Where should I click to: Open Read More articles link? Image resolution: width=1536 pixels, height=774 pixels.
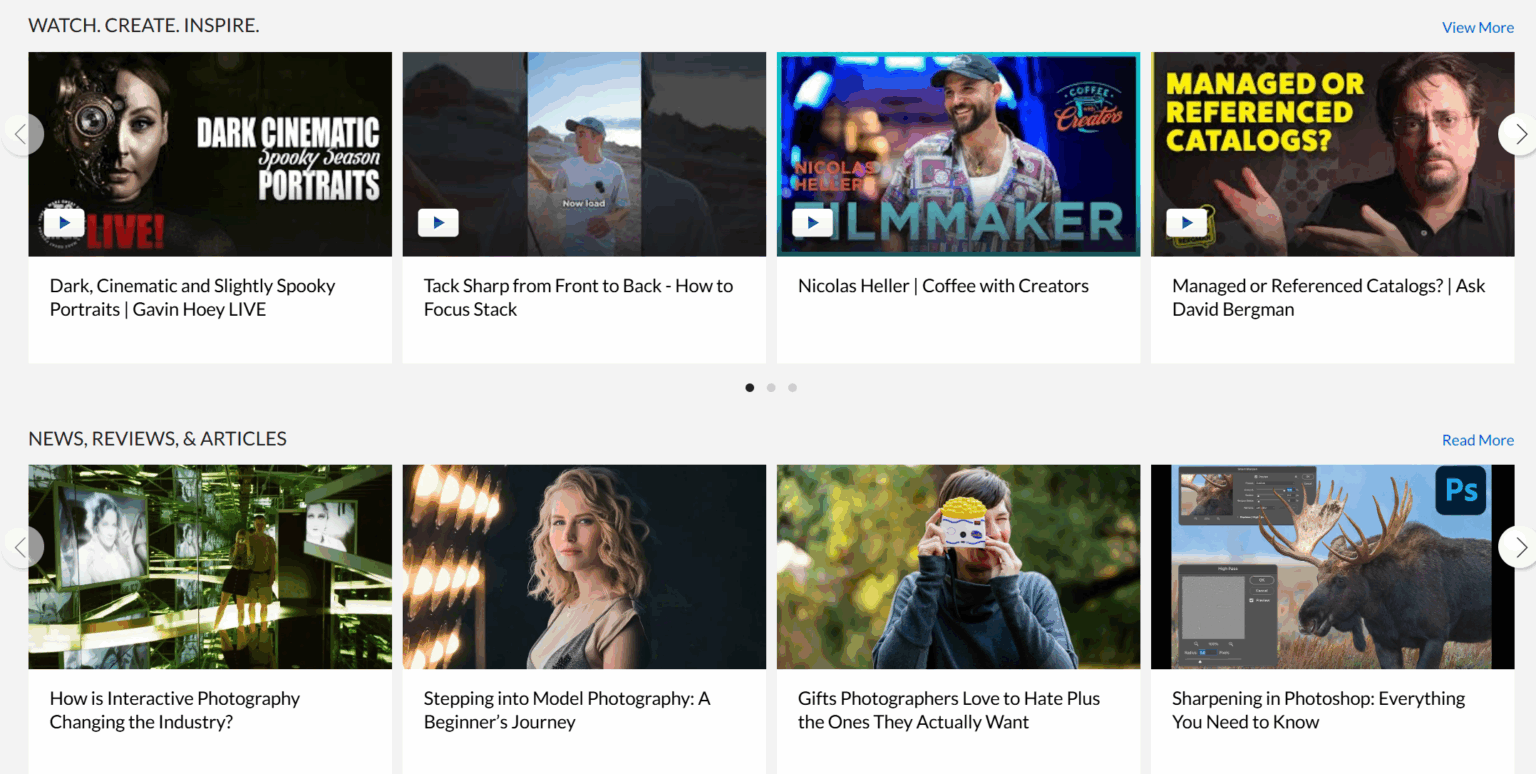(1477, 440)
